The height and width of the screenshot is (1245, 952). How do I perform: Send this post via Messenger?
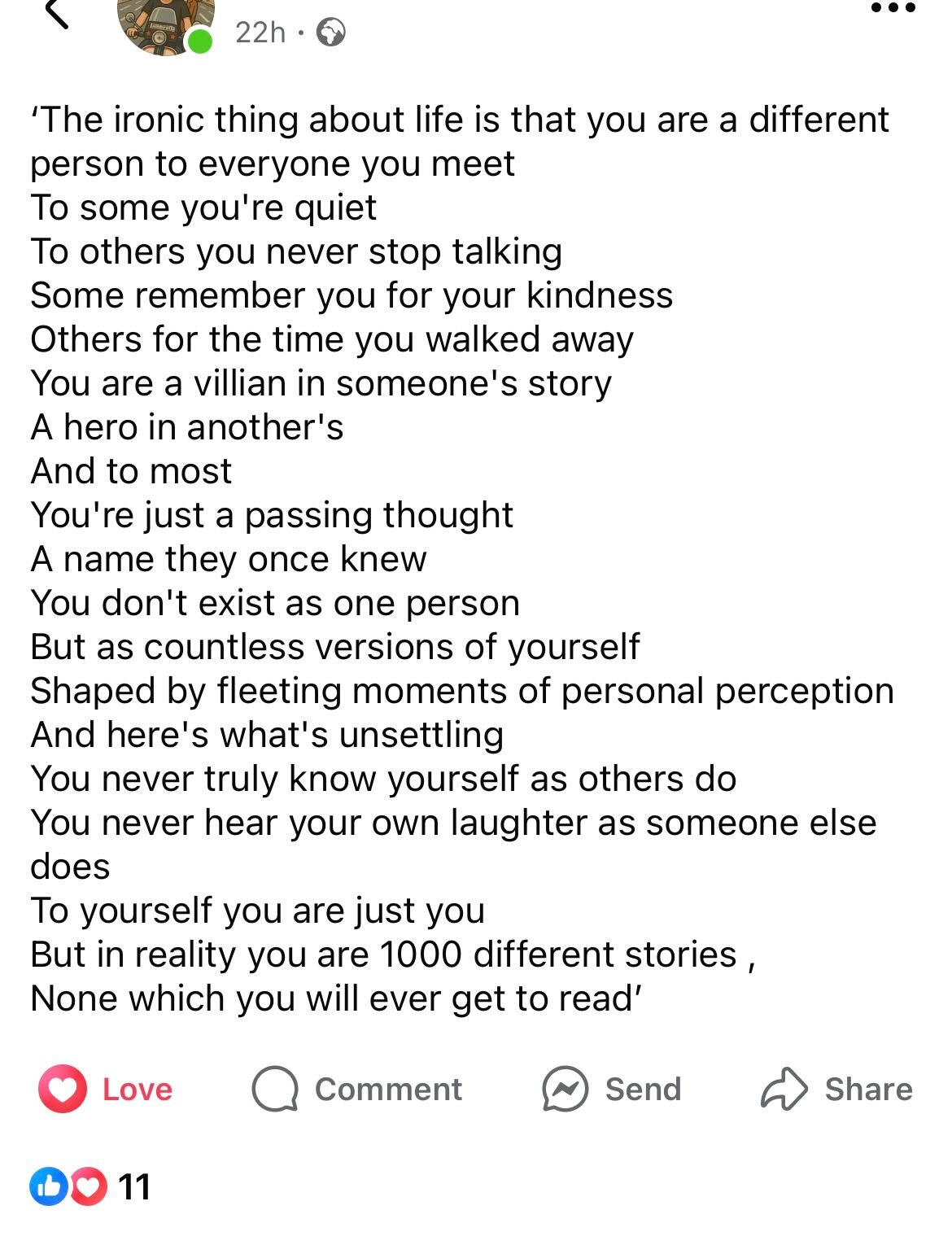[612, 1089]
